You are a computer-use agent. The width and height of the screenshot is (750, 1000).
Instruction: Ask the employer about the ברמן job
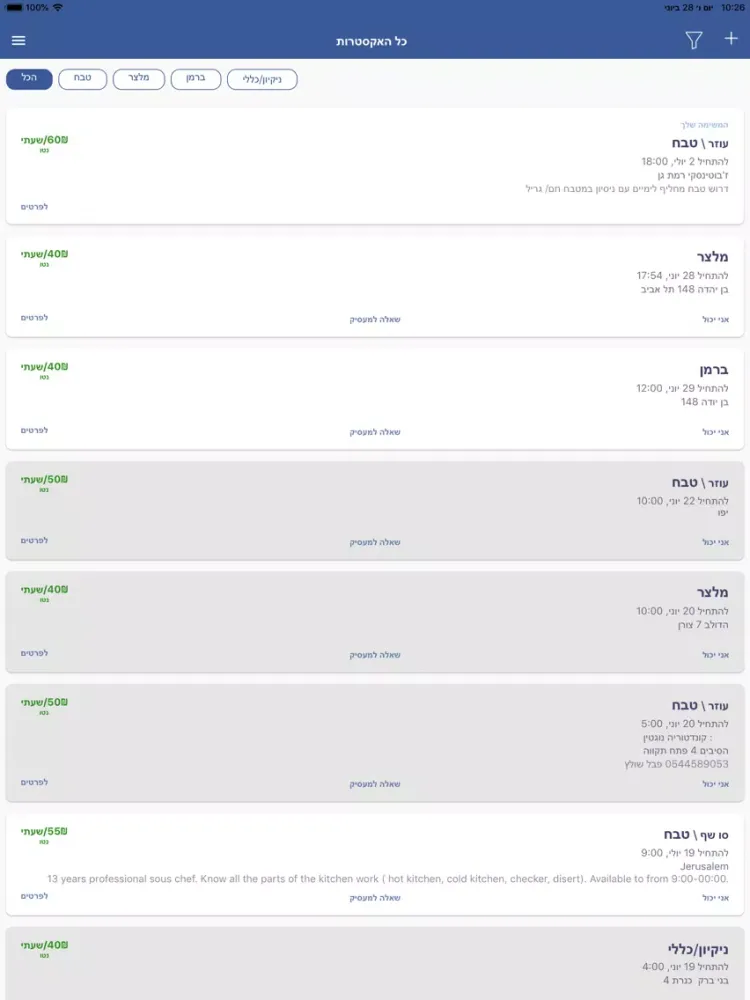point(375,432)
